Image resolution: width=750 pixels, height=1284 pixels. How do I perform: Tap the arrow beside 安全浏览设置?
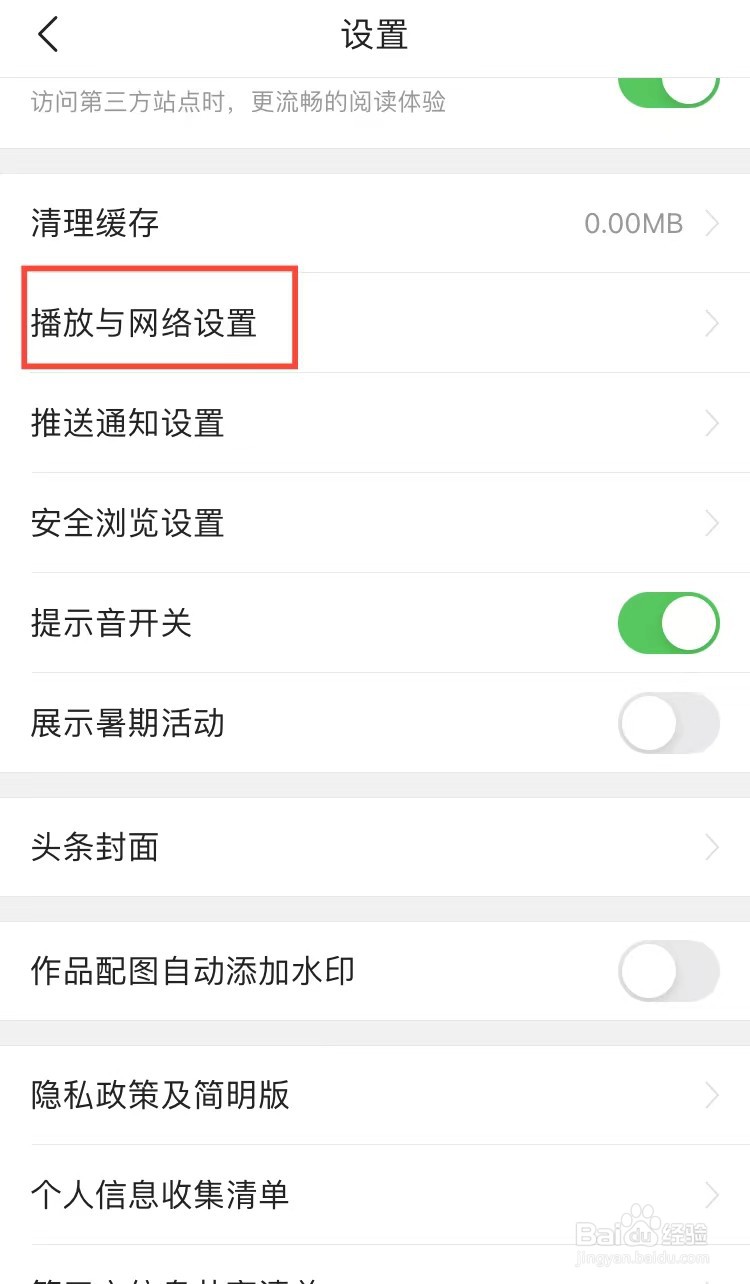tap(711, 523)
